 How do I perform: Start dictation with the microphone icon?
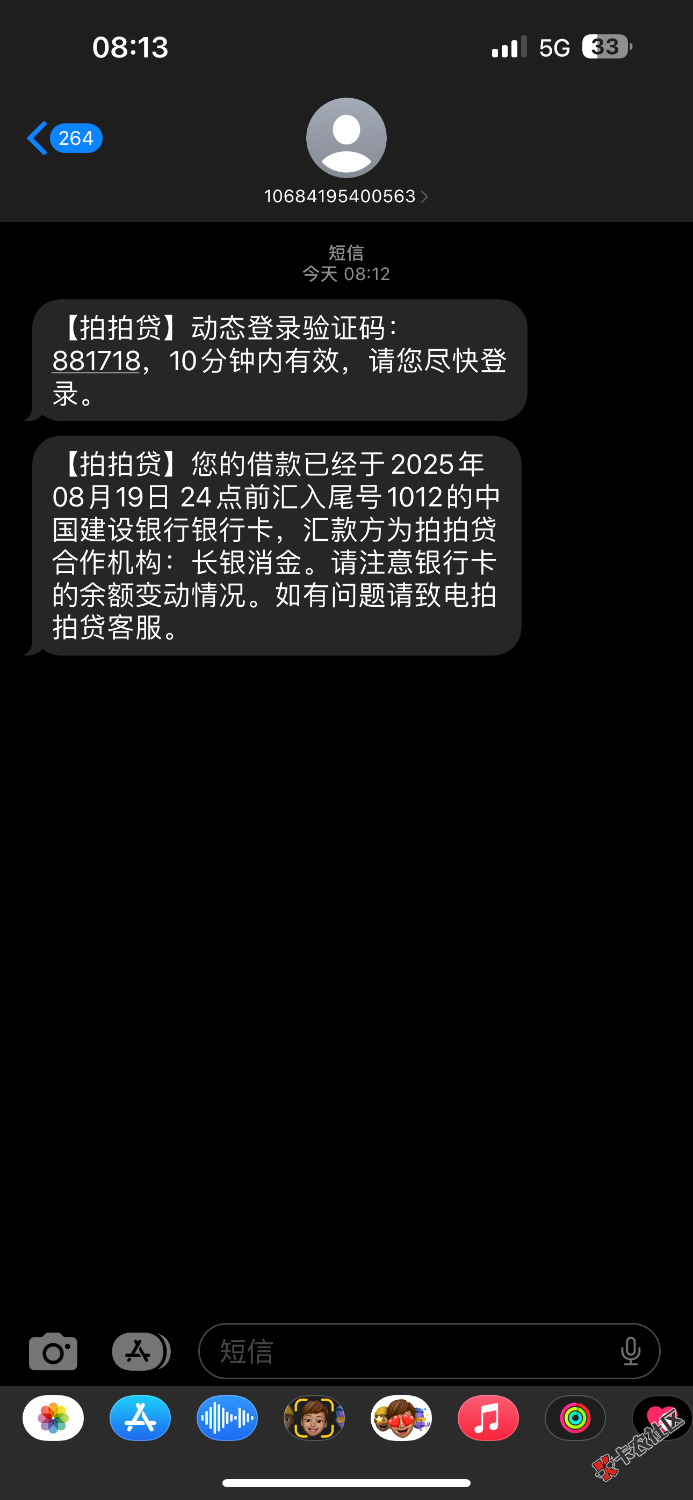click(x=630, y=1352)
